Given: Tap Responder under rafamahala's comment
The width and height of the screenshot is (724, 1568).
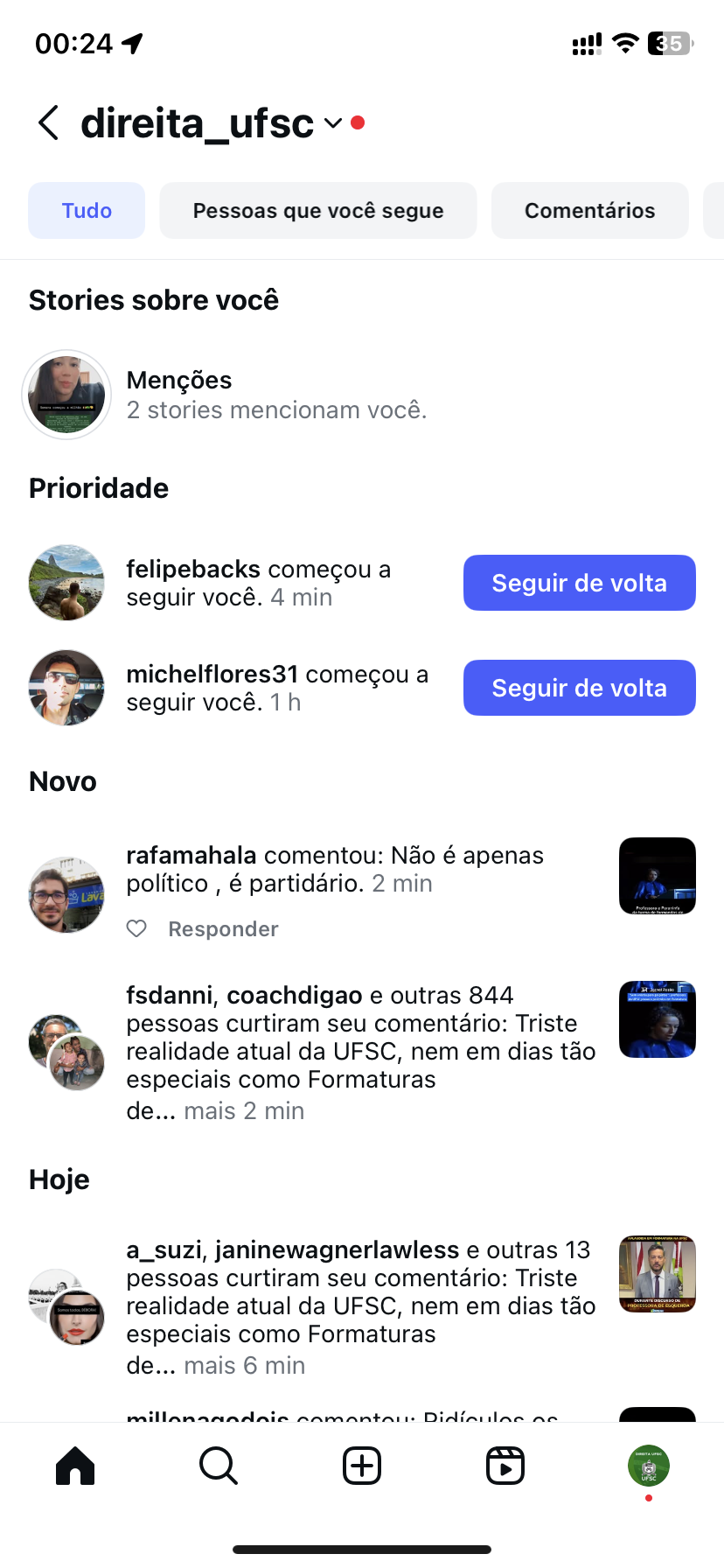Looking at the screenshot, I should [x=223, y=929].
